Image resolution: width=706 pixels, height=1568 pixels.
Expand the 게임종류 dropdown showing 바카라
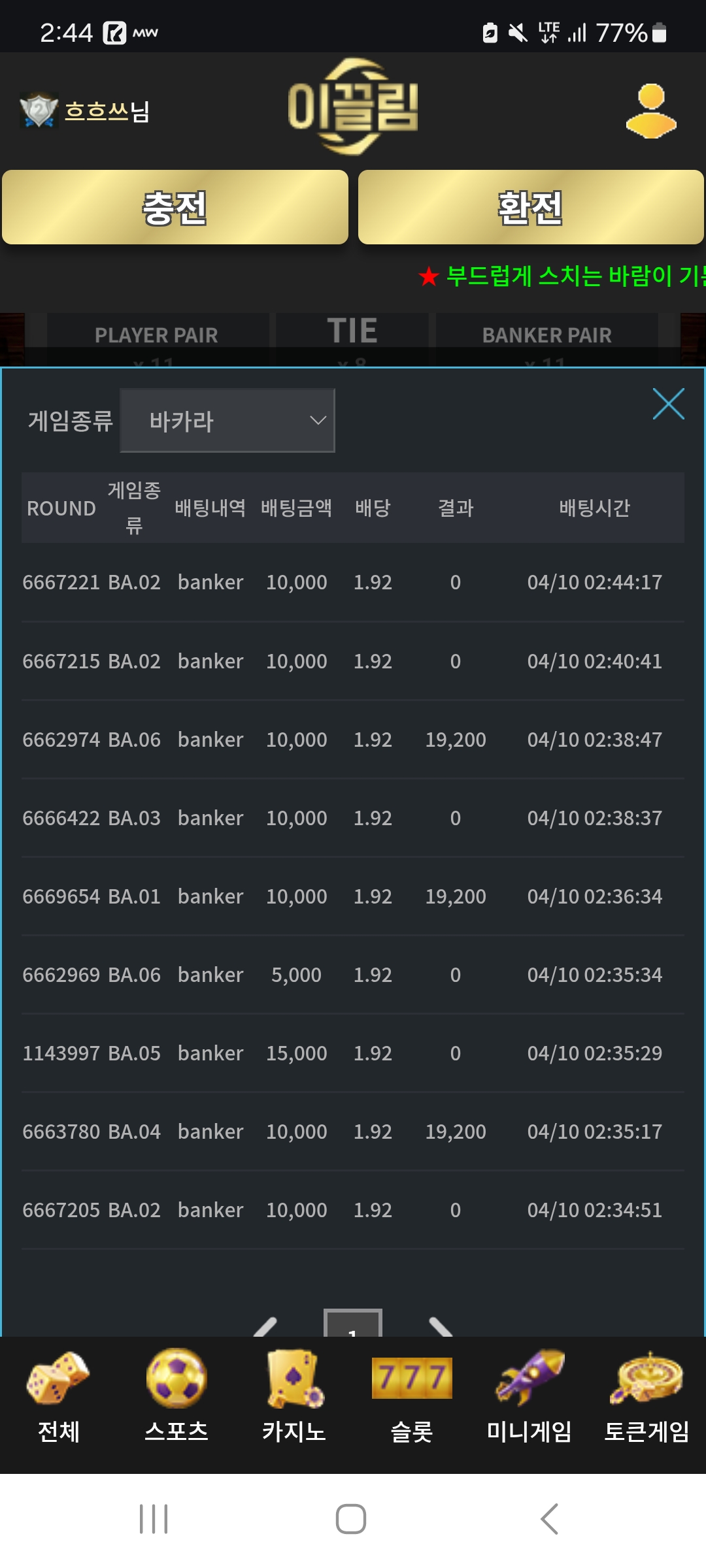227,421
